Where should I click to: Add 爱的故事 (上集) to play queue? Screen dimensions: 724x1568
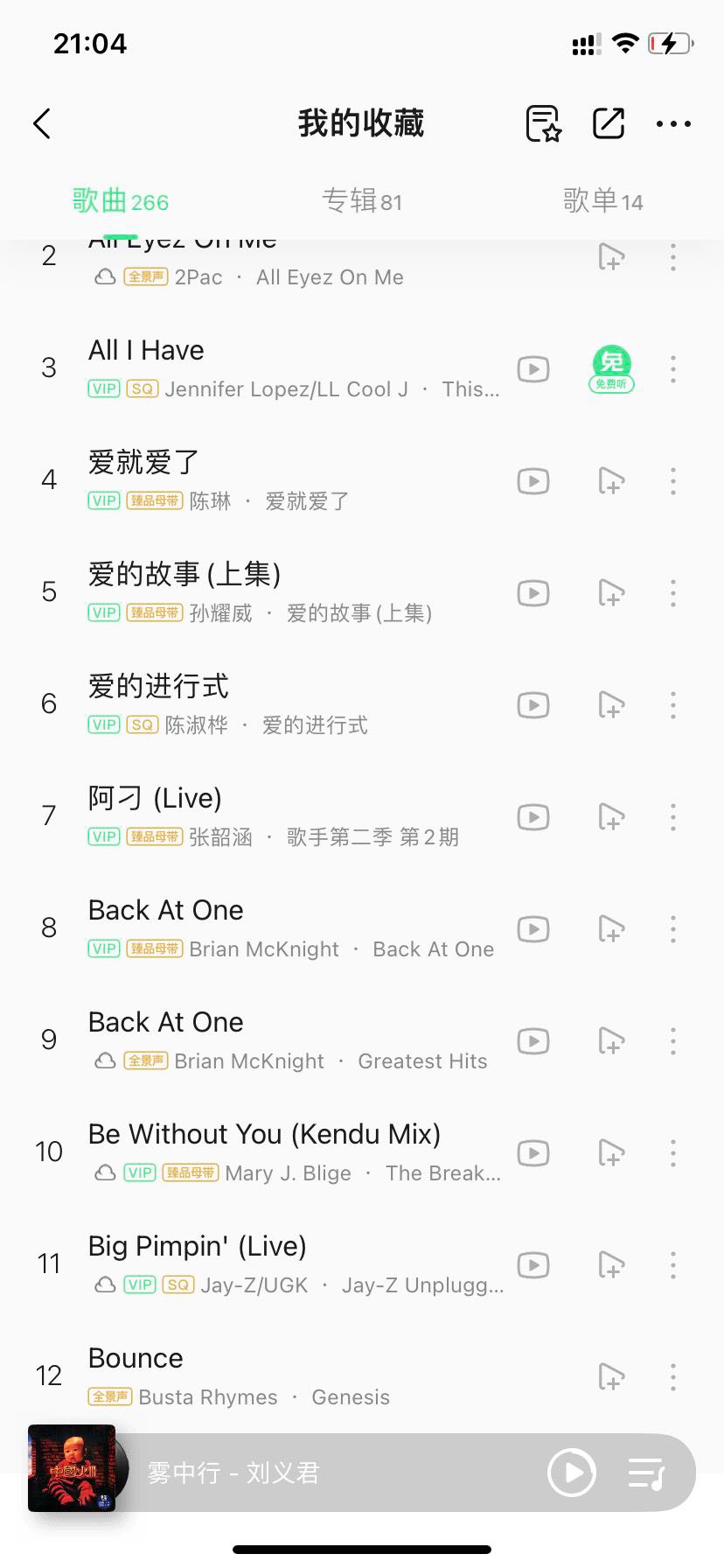pyautogui.click(x=611, y=593)
